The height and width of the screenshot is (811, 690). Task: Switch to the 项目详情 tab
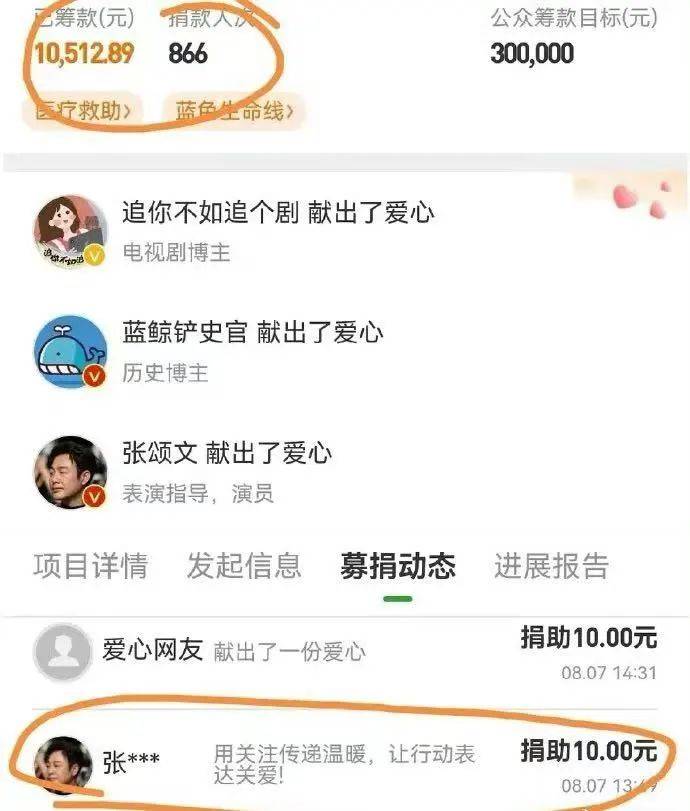(x=90, y=567)
